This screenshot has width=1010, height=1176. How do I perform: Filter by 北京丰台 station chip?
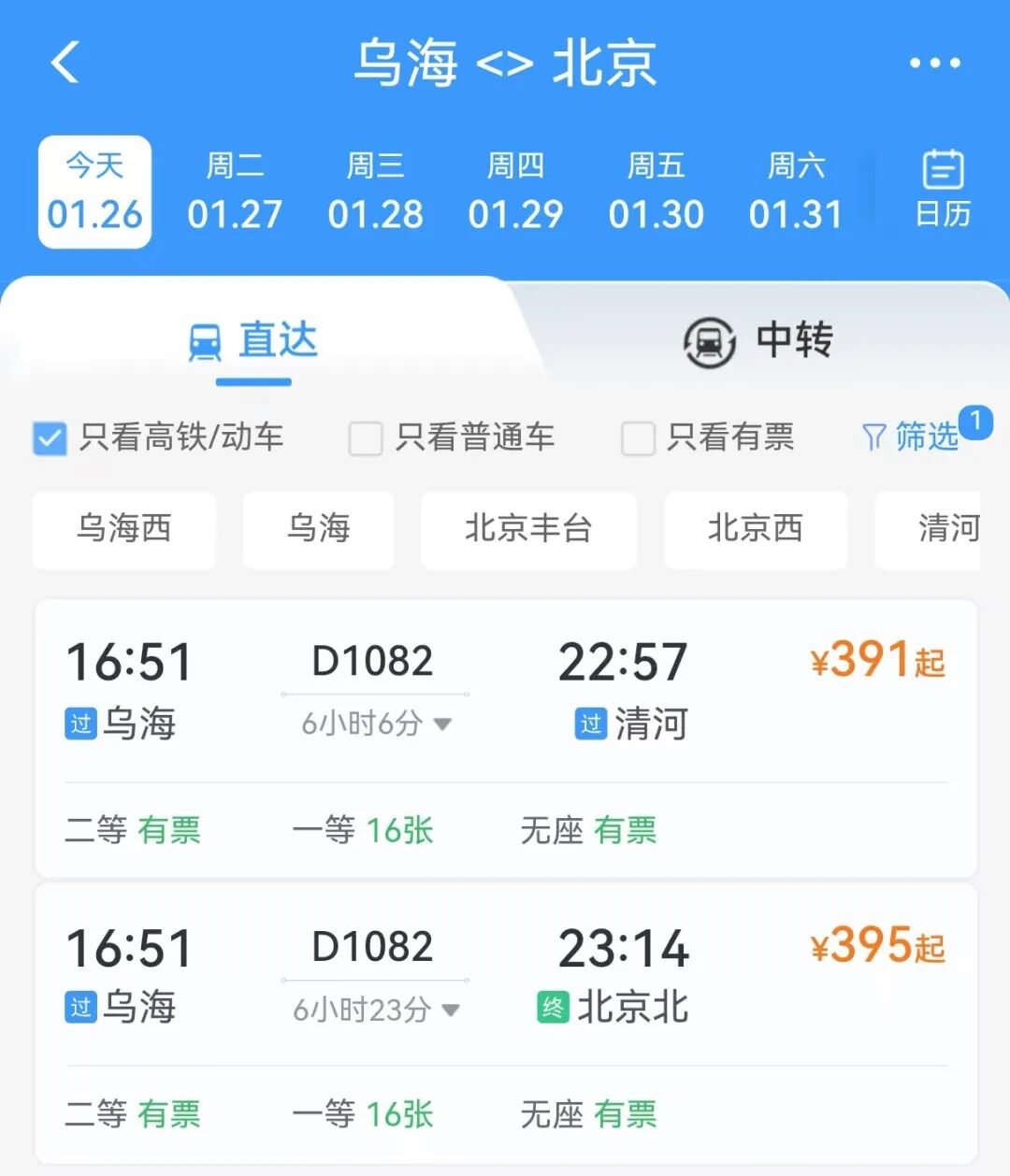[x=528, y=529]
